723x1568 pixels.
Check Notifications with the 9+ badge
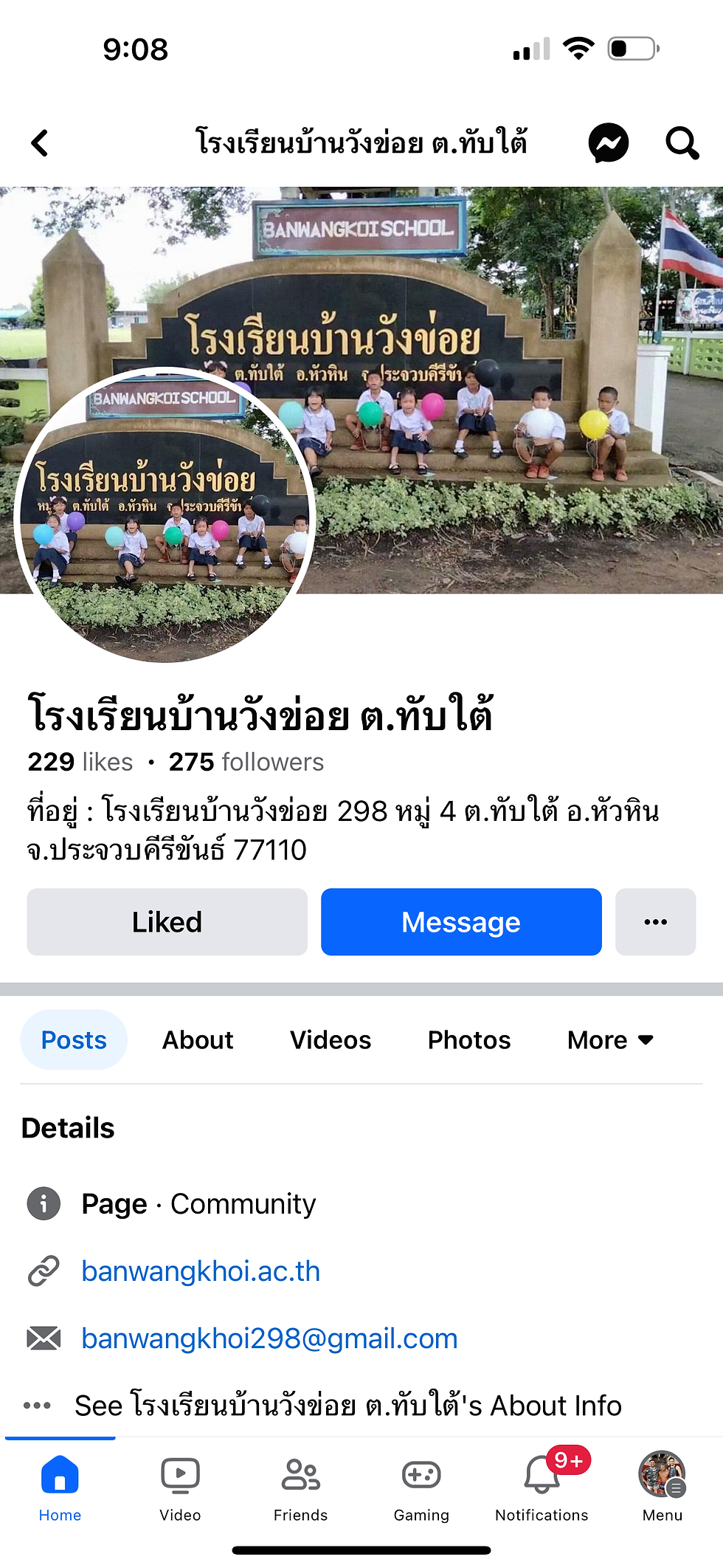click(542, 1487)
